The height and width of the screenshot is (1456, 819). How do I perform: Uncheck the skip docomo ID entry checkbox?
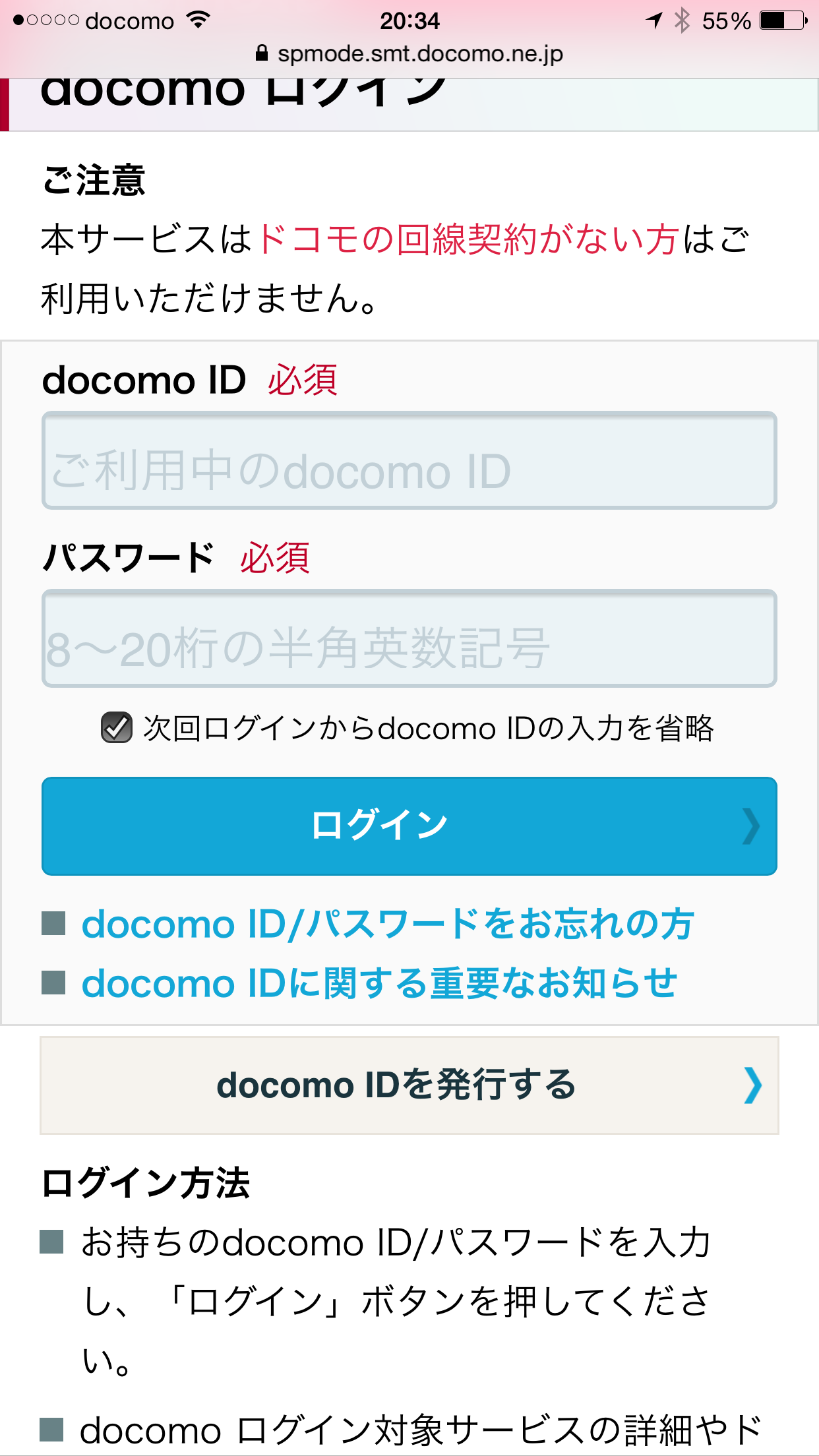117,728
